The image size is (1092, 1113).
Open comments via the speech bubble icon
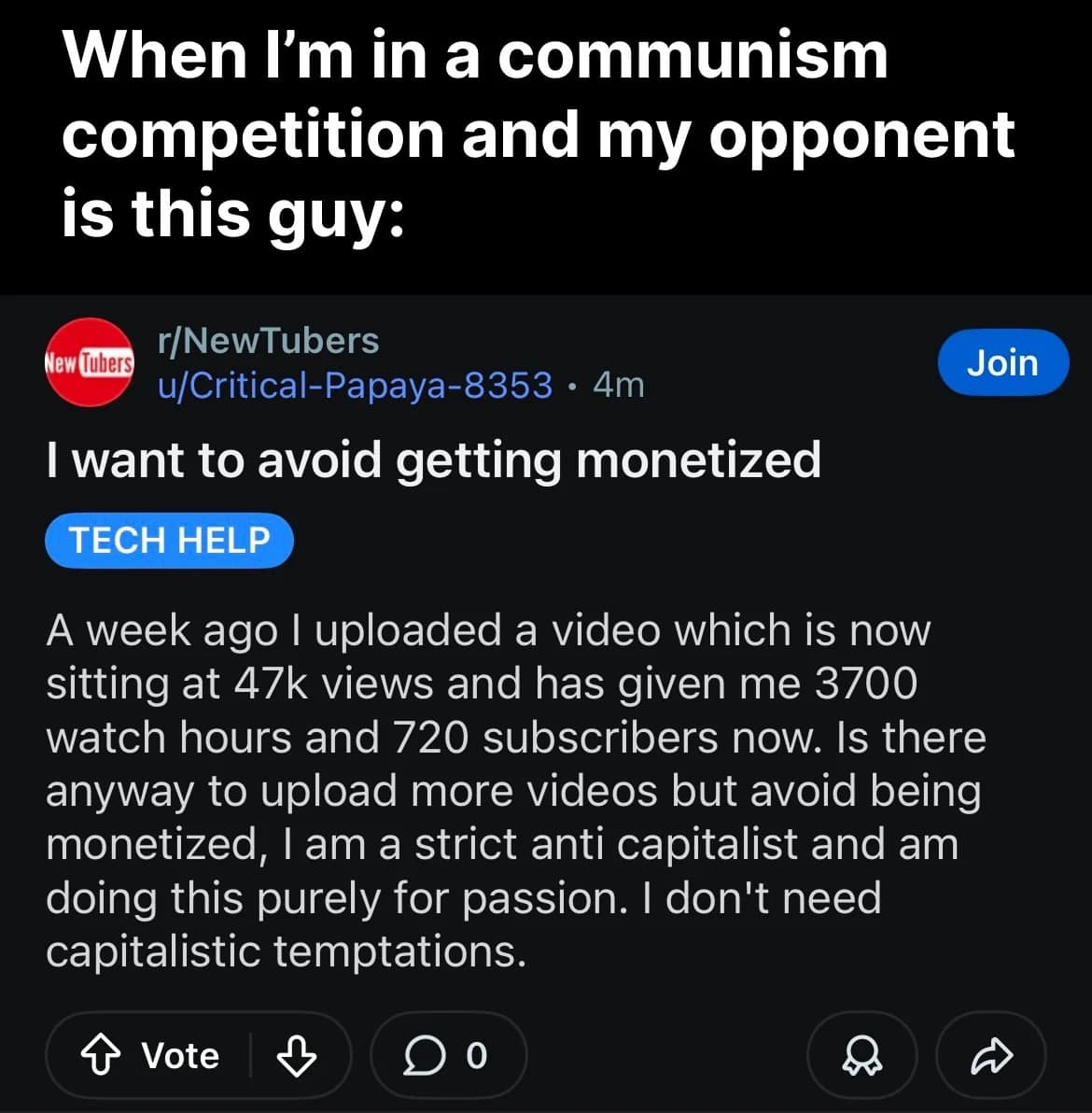pyautogui.click(x=425, y=1055)
